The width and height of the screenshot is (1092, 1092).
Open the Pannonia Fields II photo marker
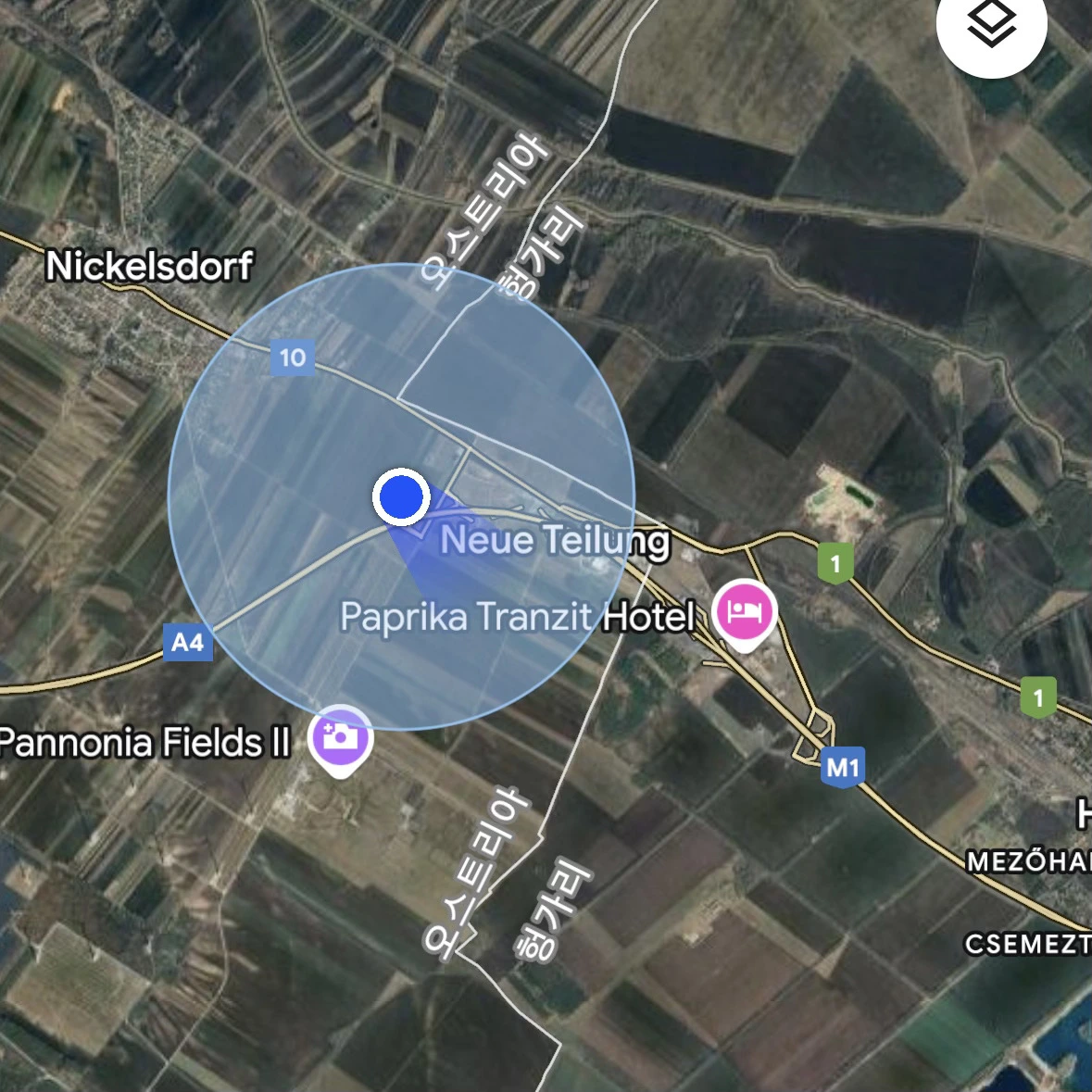pyautogui.click(x=341, y=740)
